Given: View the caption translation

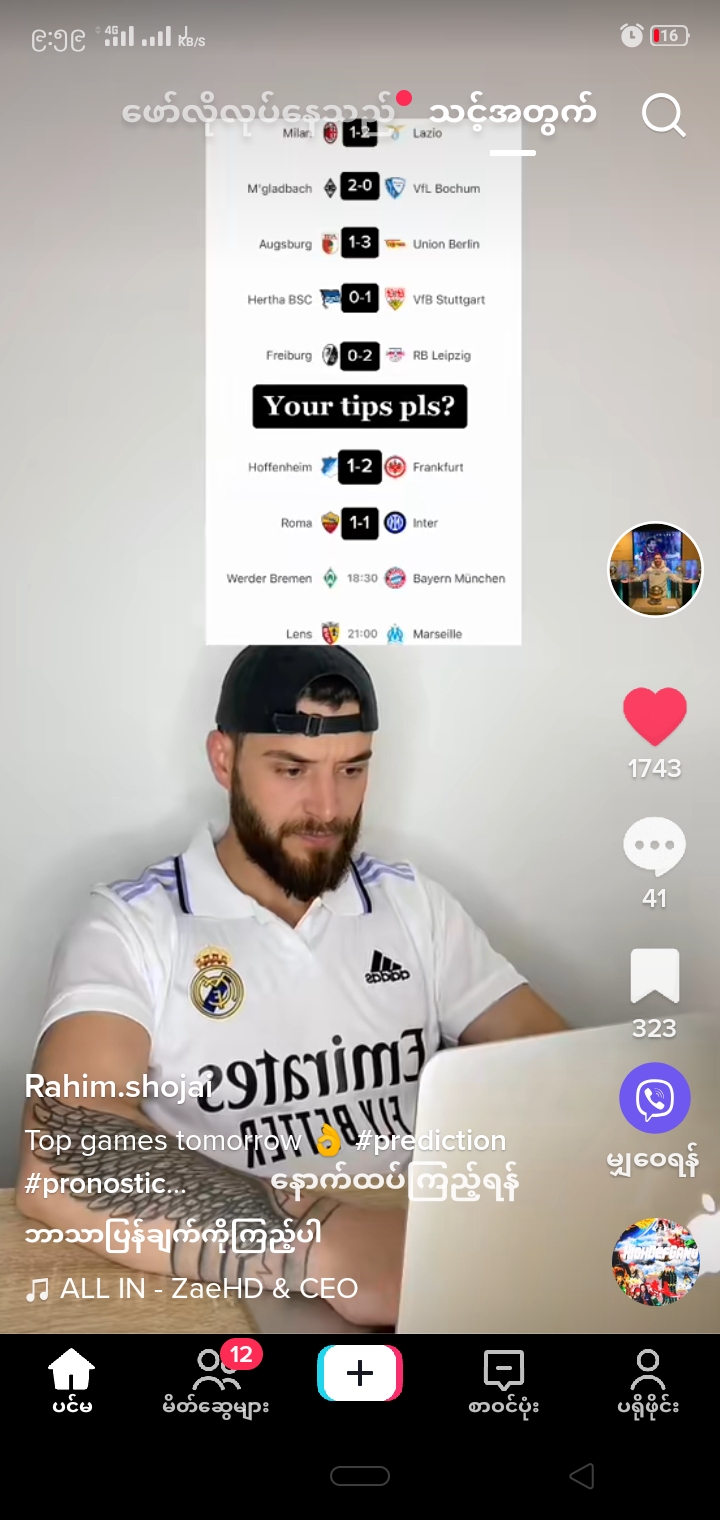Looking at the screenshot, I should [x=172, y=1235].
